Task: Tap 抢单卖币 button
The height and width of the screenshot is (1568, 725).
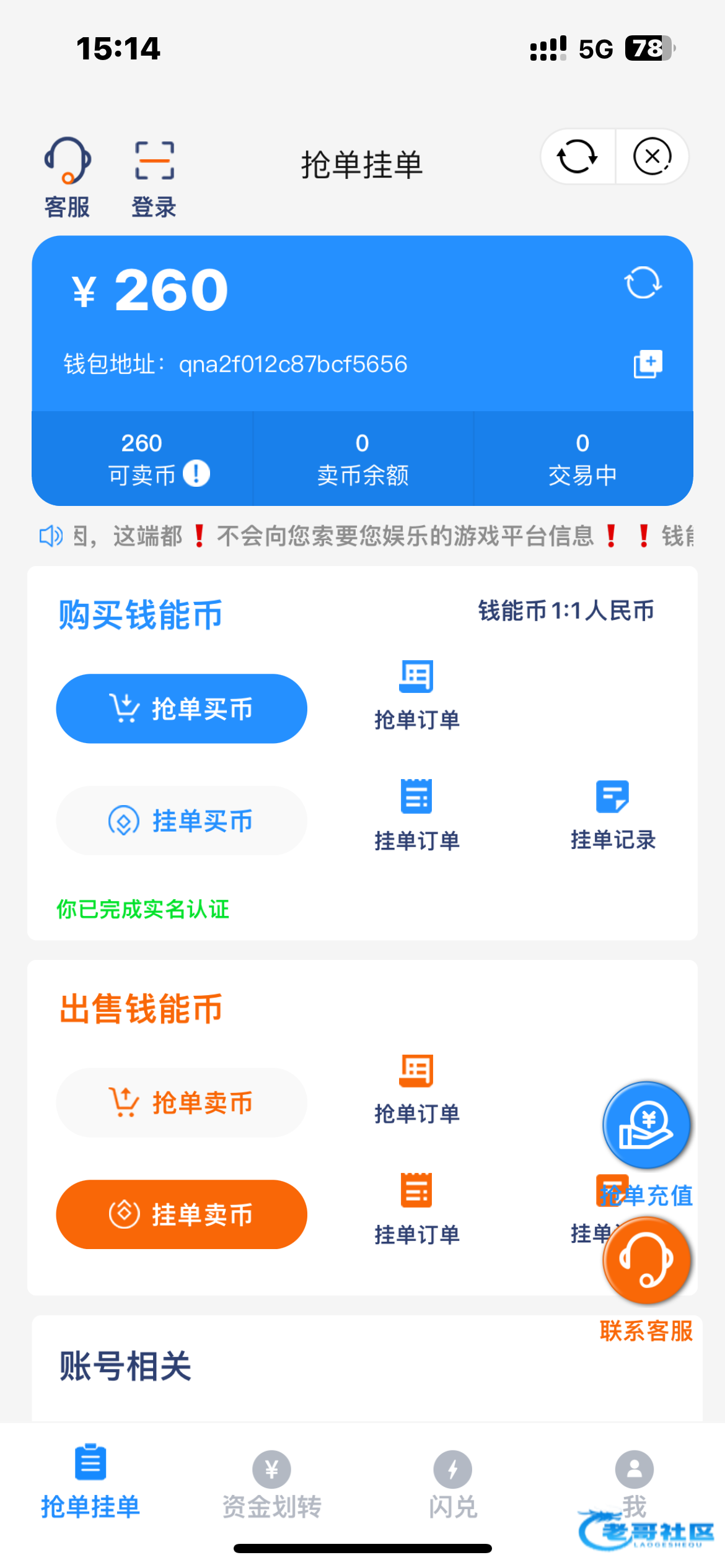Action: 182,1102
